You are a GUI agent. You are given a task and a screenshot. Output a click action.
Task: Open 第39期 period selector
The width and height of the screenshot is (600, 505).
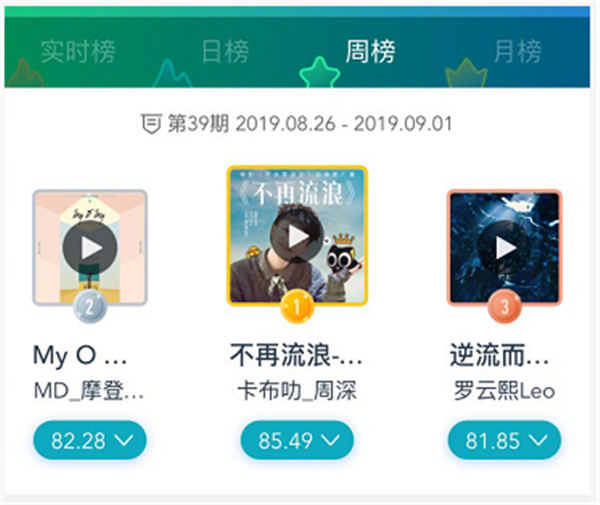296,124
